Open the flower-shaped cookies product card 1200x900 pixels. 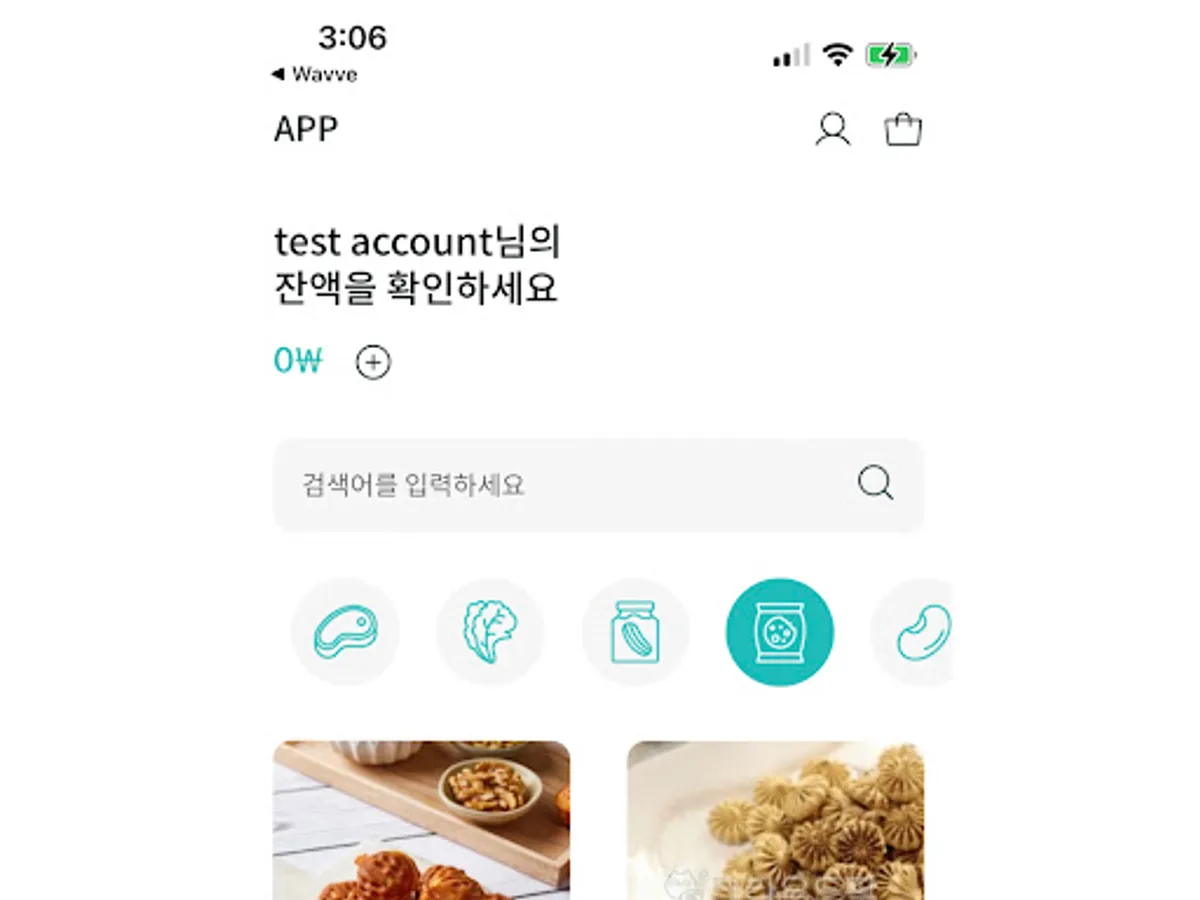click(x=775, y=820)
